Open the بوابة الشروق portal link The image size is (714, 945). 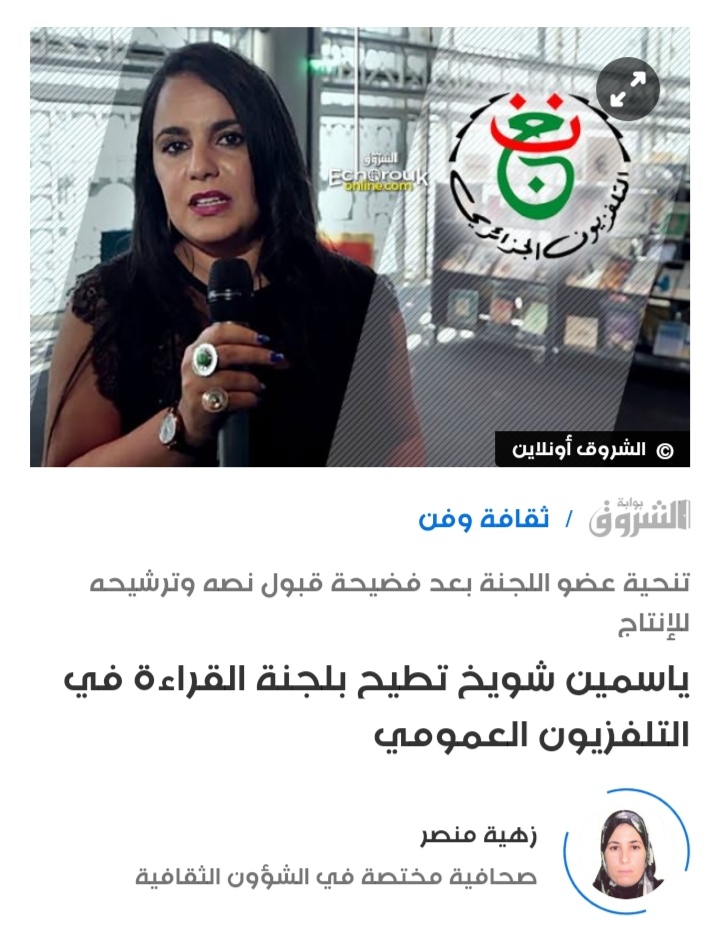tap(638, 515)
